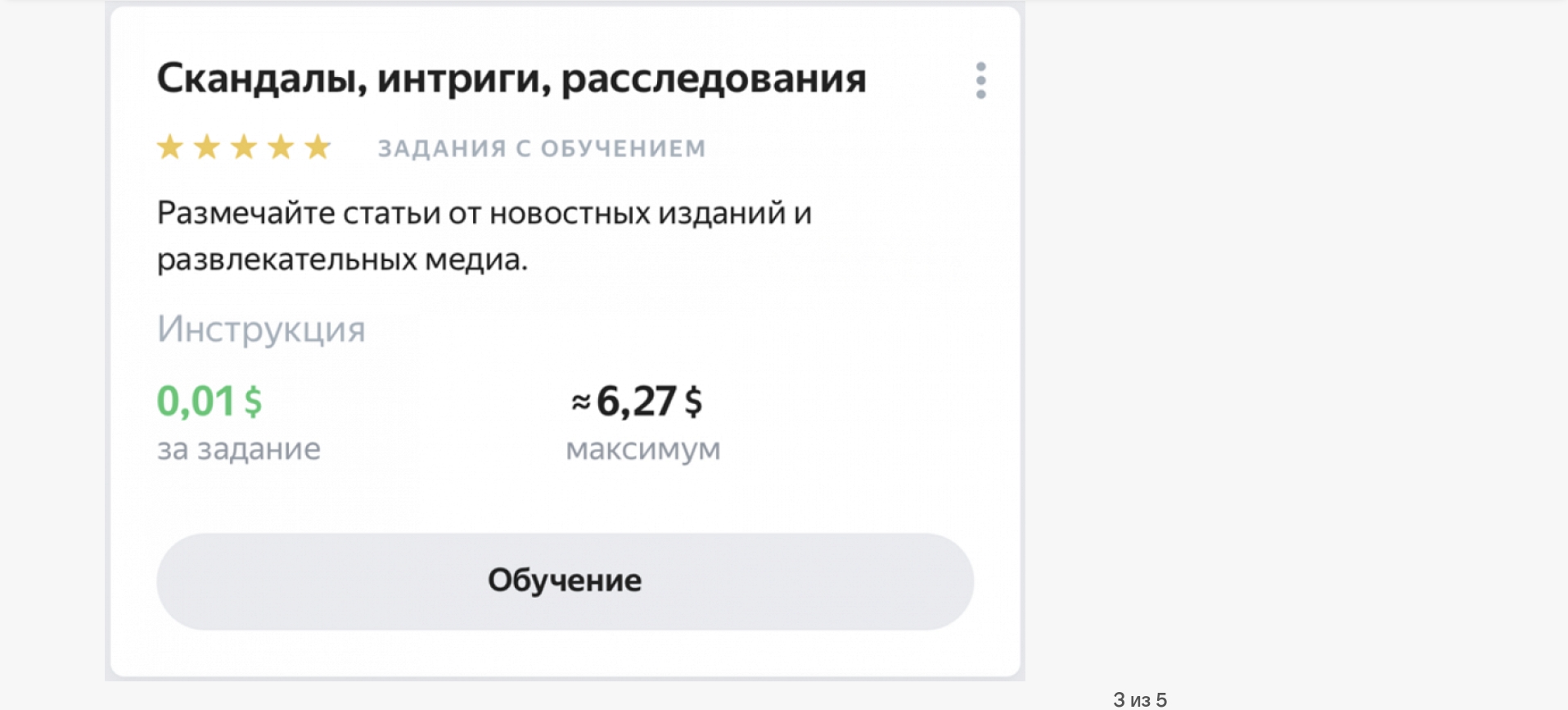The height and width of the screenshot is (710, 1568).
Task: Open the Инструкция link
Action: click(x=261, y=329)
